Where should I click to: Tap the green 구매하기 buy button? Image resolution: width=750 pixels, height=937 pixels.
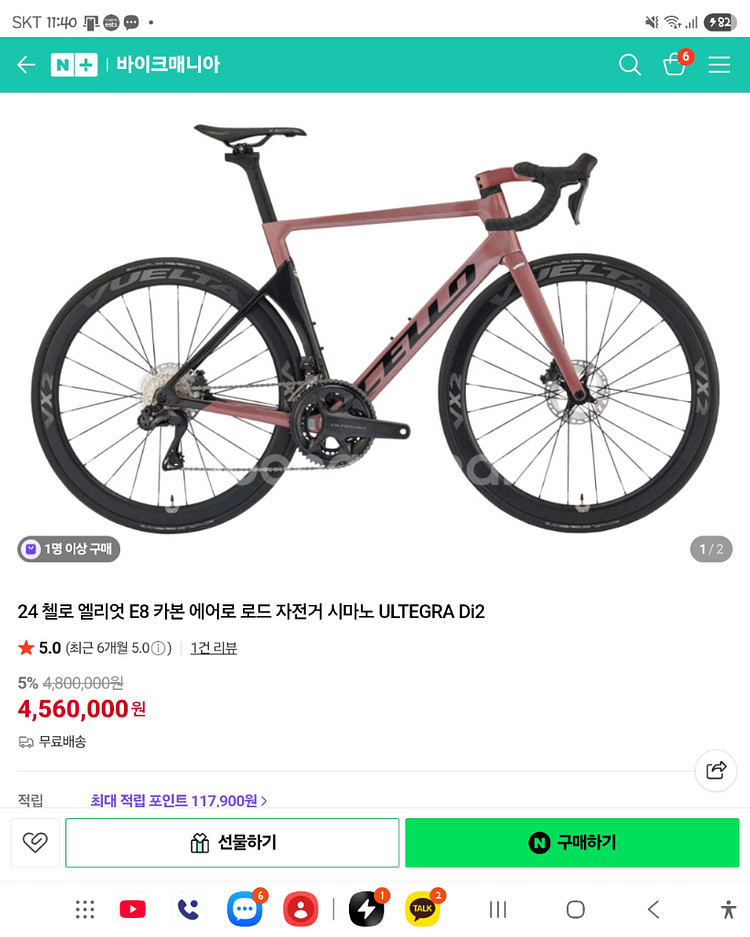[x=572, y=843]
